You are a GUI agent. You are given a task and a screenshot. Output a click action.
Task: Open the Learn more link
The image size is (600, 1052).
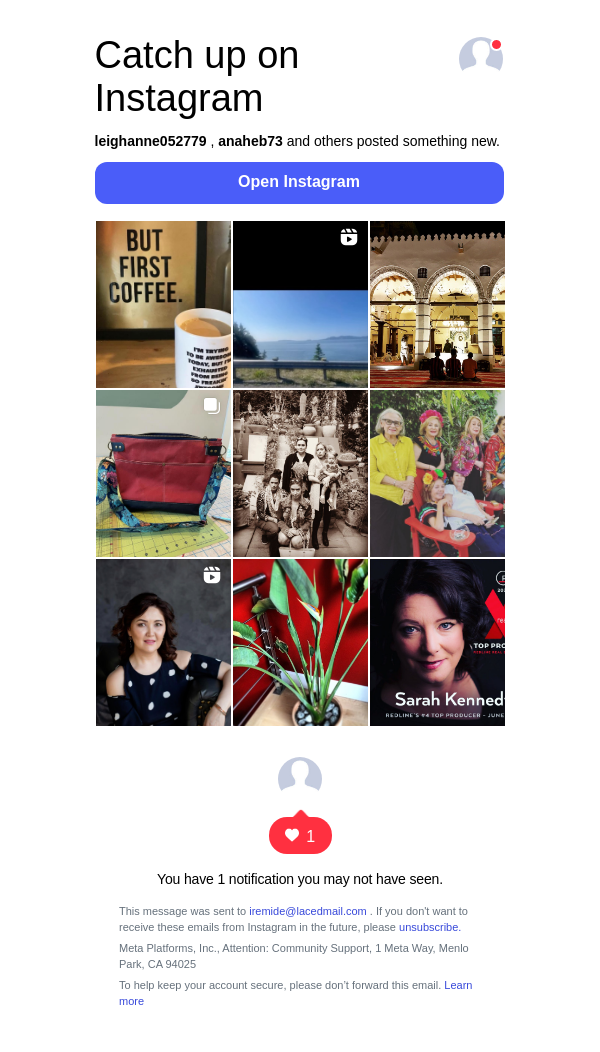(457, 985)
